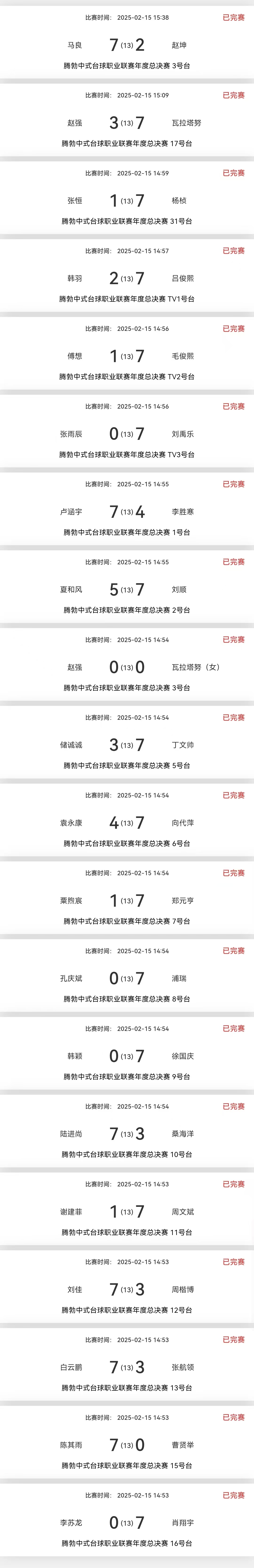This screenshot has width=254, height=1568.
Task: Open the 卢涵宇 vs 李胜寒 match card
Action: 127,512
